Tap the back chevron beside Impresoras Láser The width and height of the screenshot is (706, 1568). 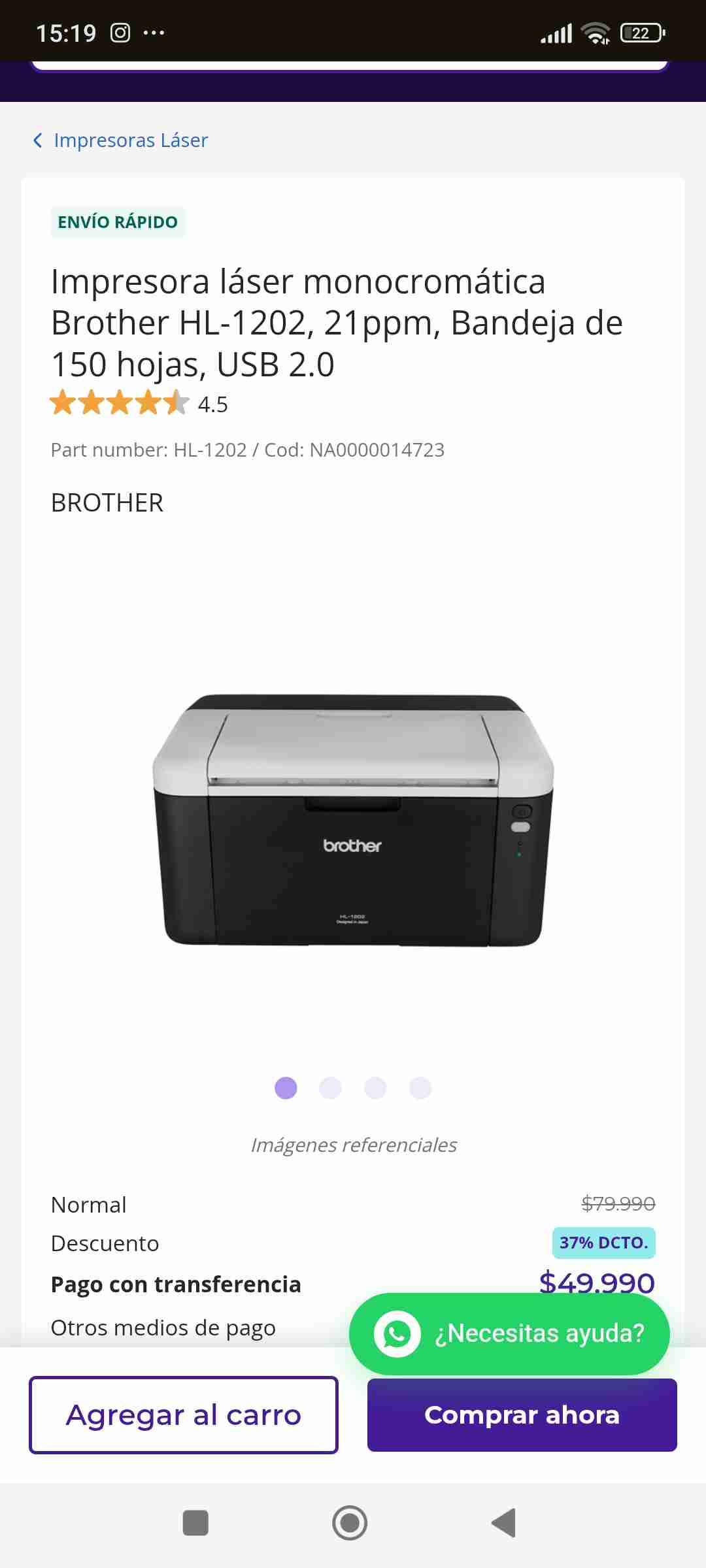pyautogui.click(x=37, y=140)
